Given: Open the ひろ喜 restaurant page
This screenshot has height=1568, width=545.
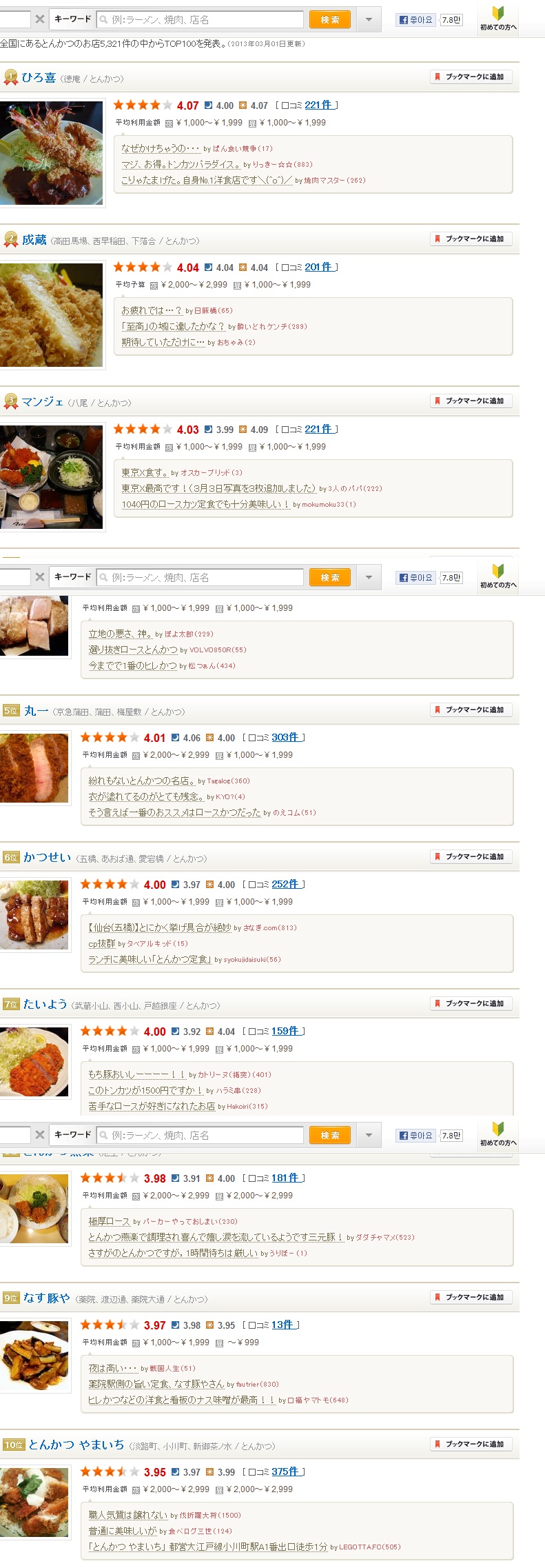Looking at the screenshot, I should (39, 78).
